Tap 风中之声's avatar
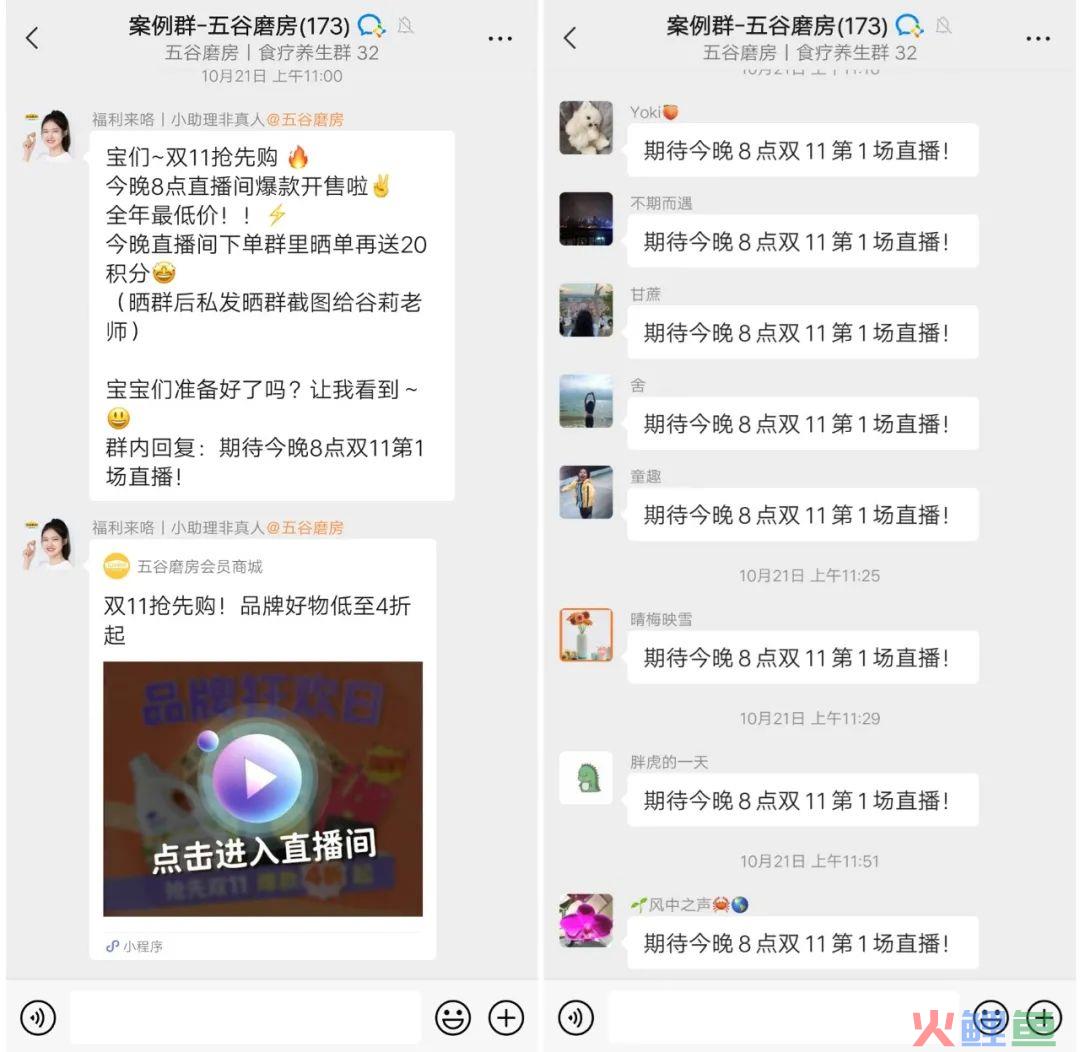Viewport: 1080px width, 1052px height. click(x=585, y=920)
